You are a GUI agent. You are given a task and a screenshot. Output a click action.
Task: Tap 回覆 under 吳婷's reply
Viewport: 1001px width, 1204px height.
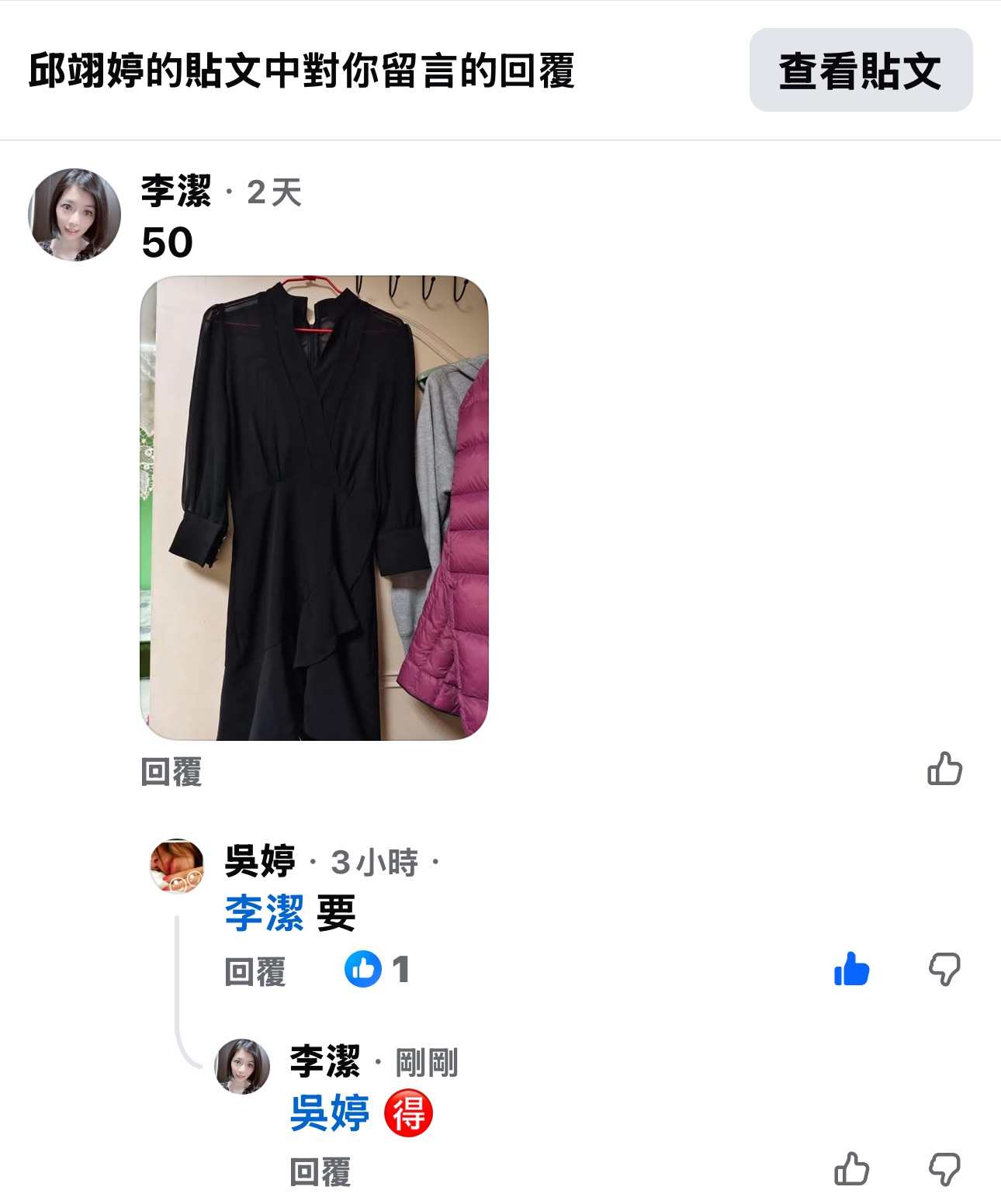pos(255,971)
